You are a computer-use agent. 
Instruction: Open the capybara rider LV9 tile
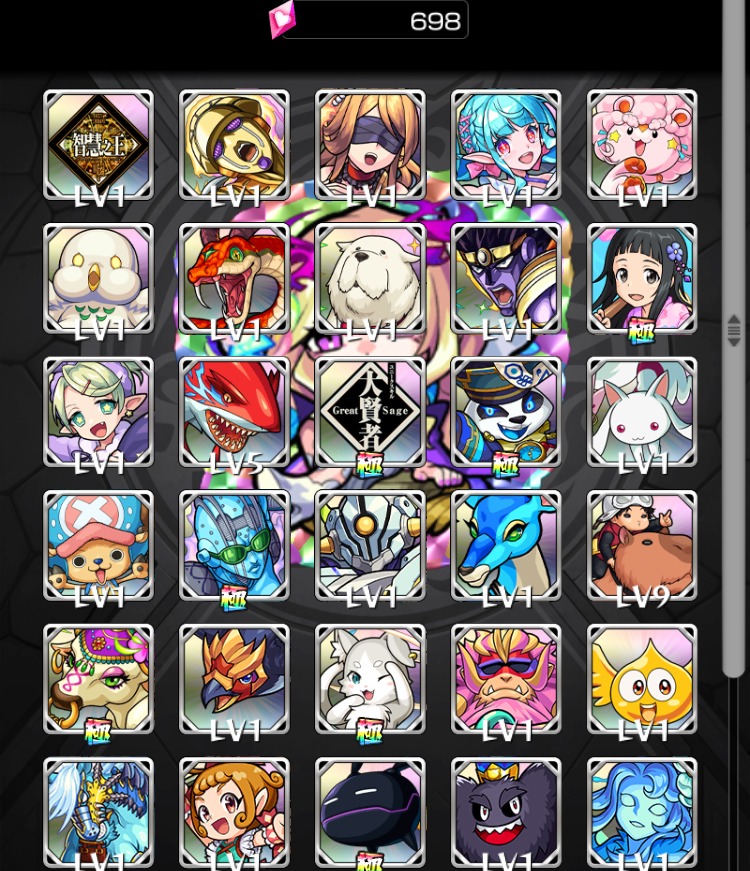pyautogui.click(x=642, y=545)
